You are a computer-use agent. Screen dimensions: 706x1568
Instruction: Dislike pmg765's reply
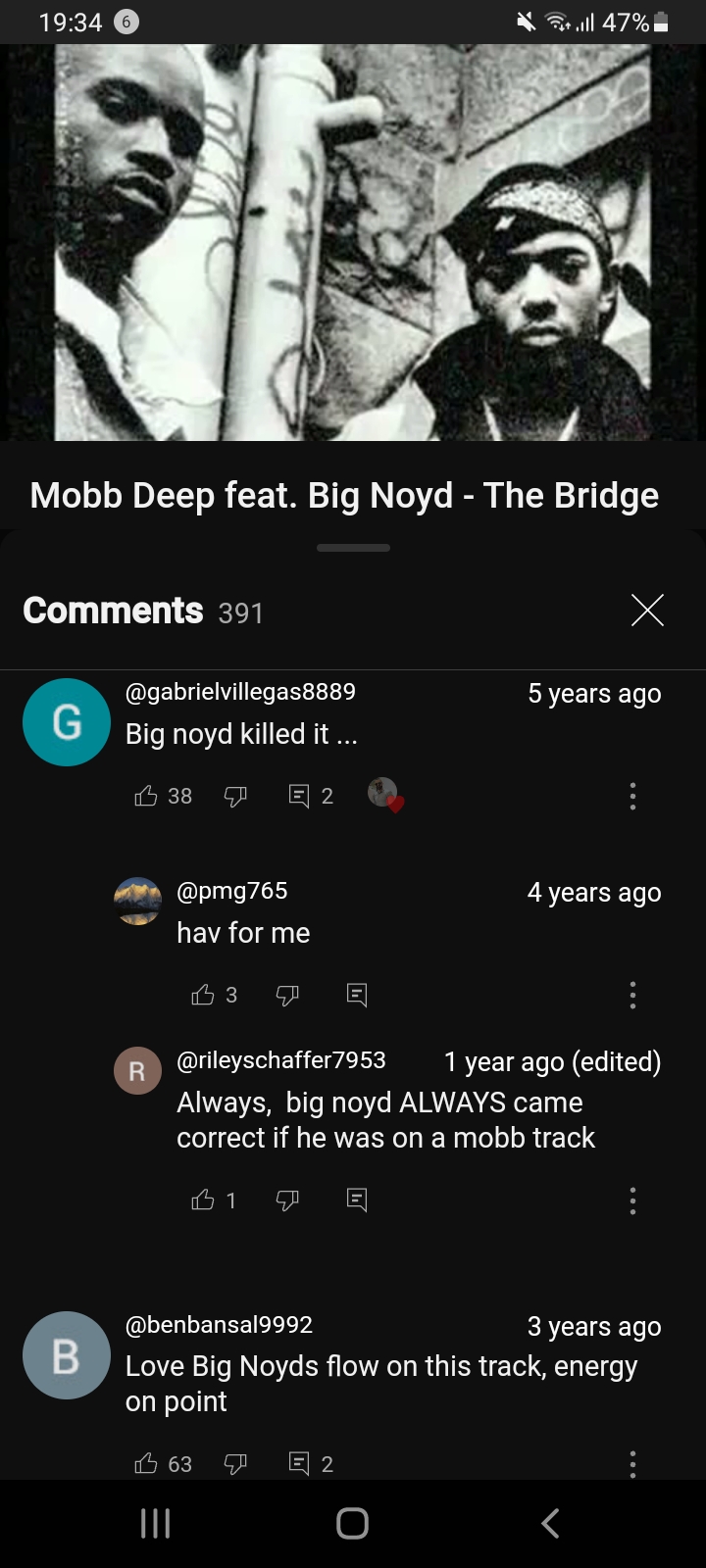click(x=287, y=996)
